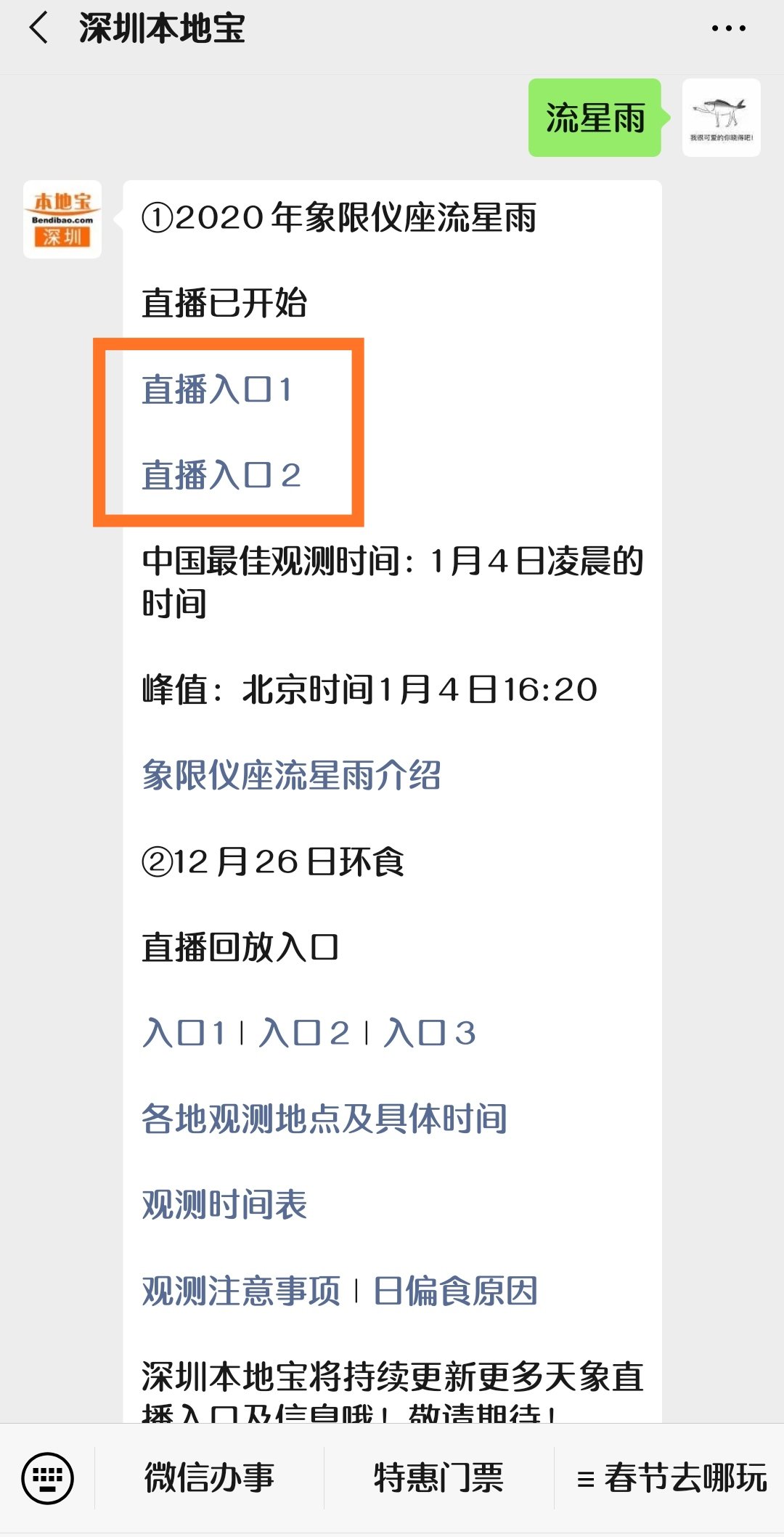The height and width of the screenshot is (1537, 784).
Task: Open the 微信办事 menu
Action: pyautogui.click(x=209, y=1477)
